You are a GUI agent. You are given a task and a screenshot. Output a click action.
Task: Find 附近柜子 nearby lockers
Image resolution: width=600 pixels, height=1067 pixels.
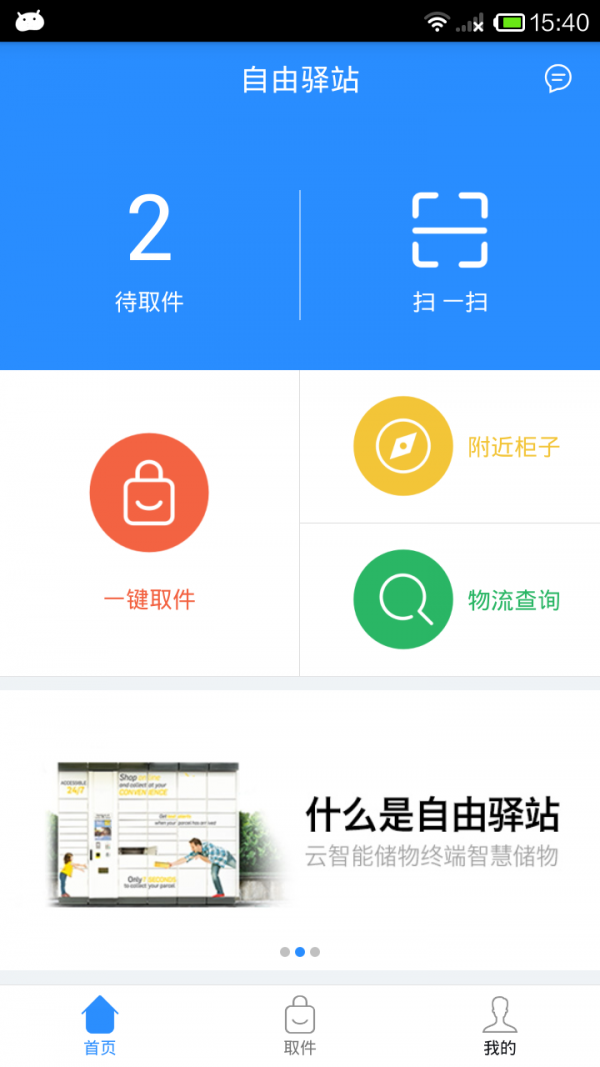pyautogui.click(x=450, y=447)
